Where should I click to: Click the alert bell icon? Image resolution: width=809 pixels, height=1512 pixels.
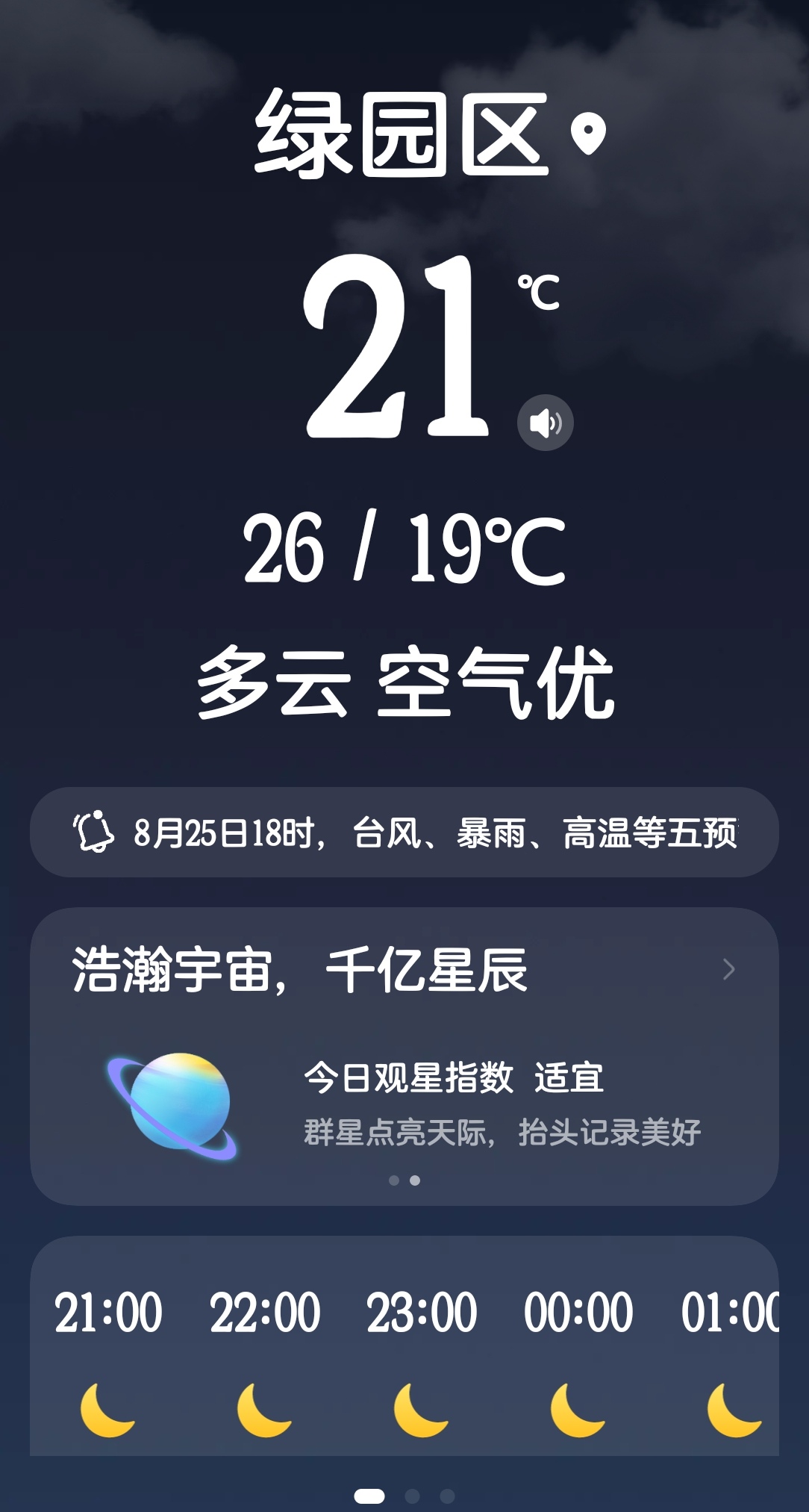pyautogui.click(x=93, y=831)
